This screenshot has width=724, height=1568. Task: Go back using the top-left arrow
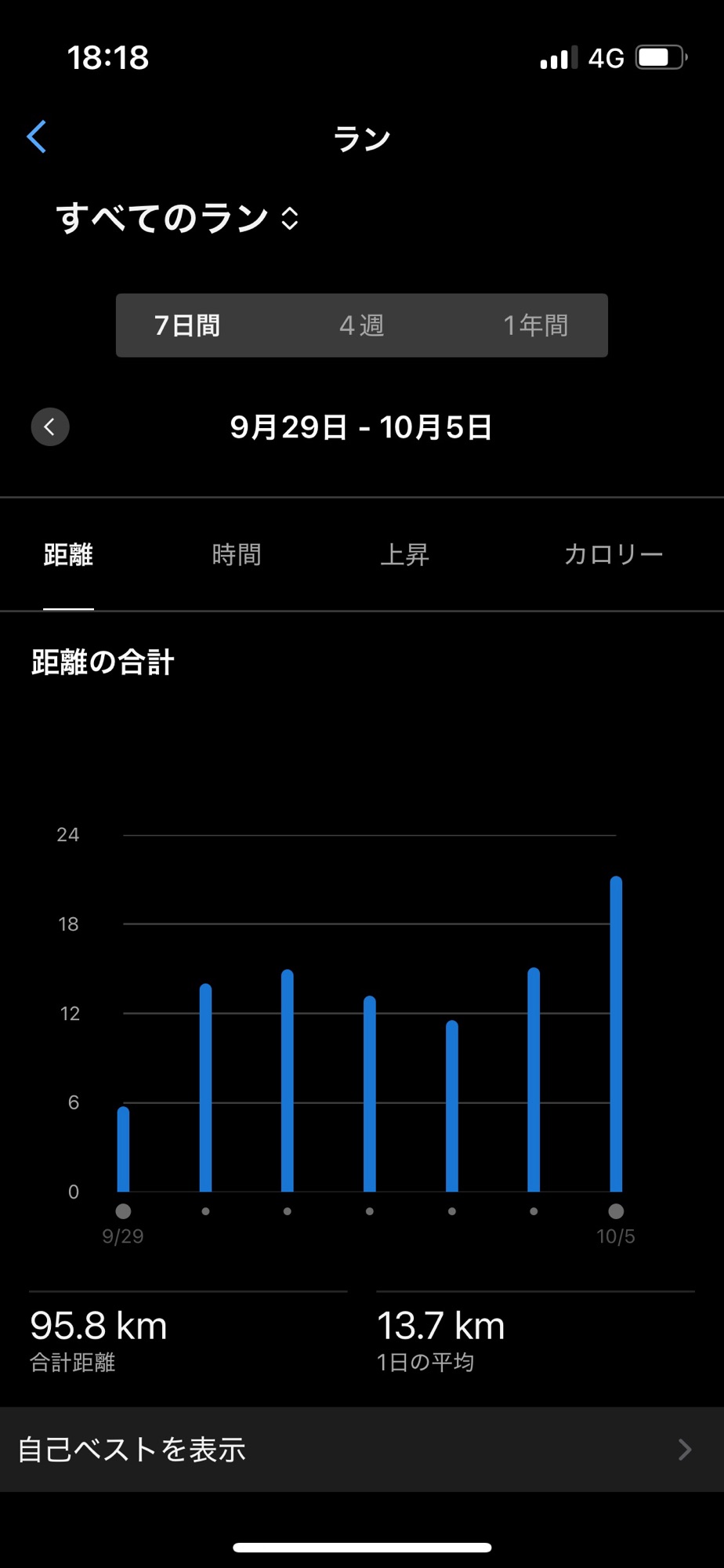tap(37, 137)
